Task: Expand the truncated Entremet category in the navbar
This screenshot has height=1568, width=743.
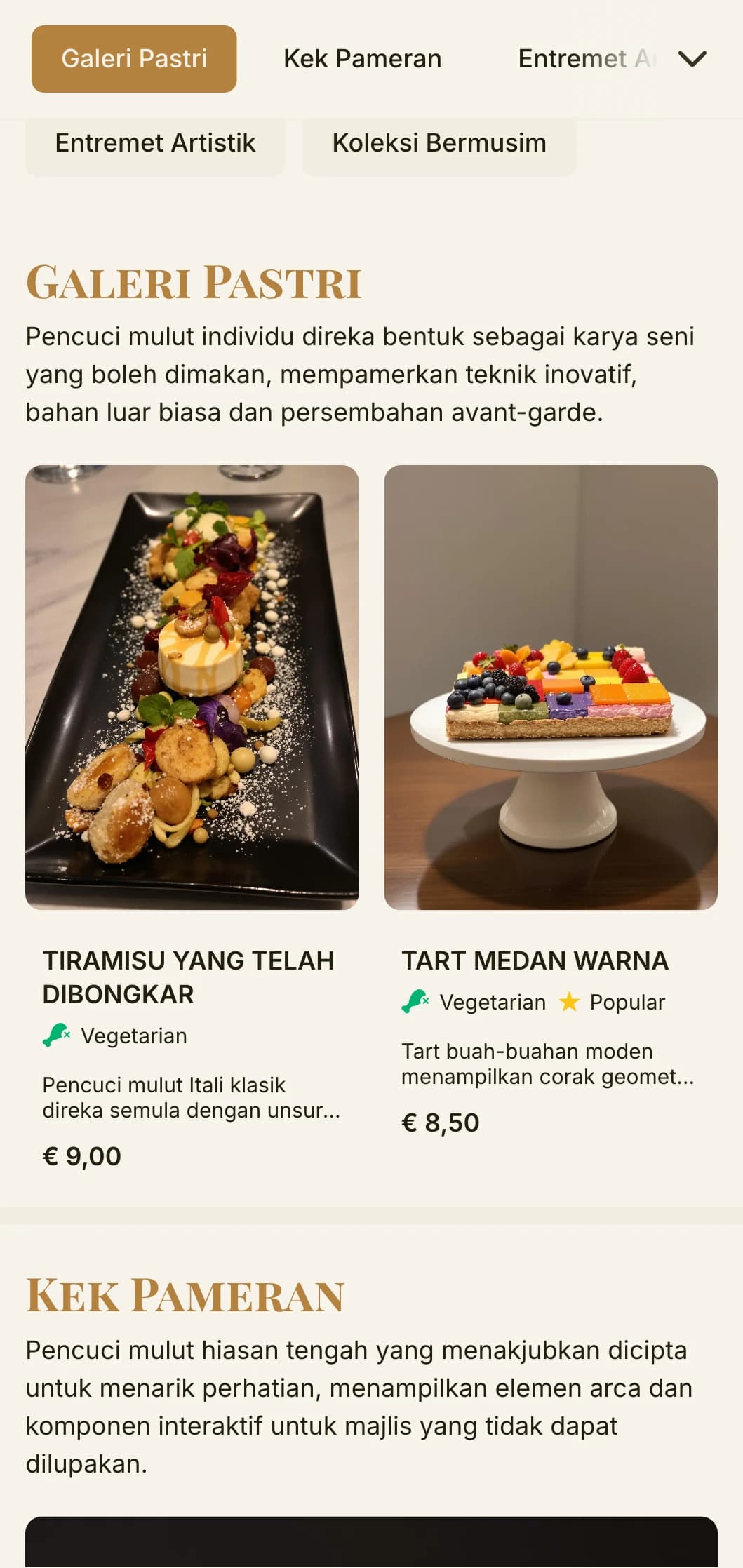Action: click(589, 59)
